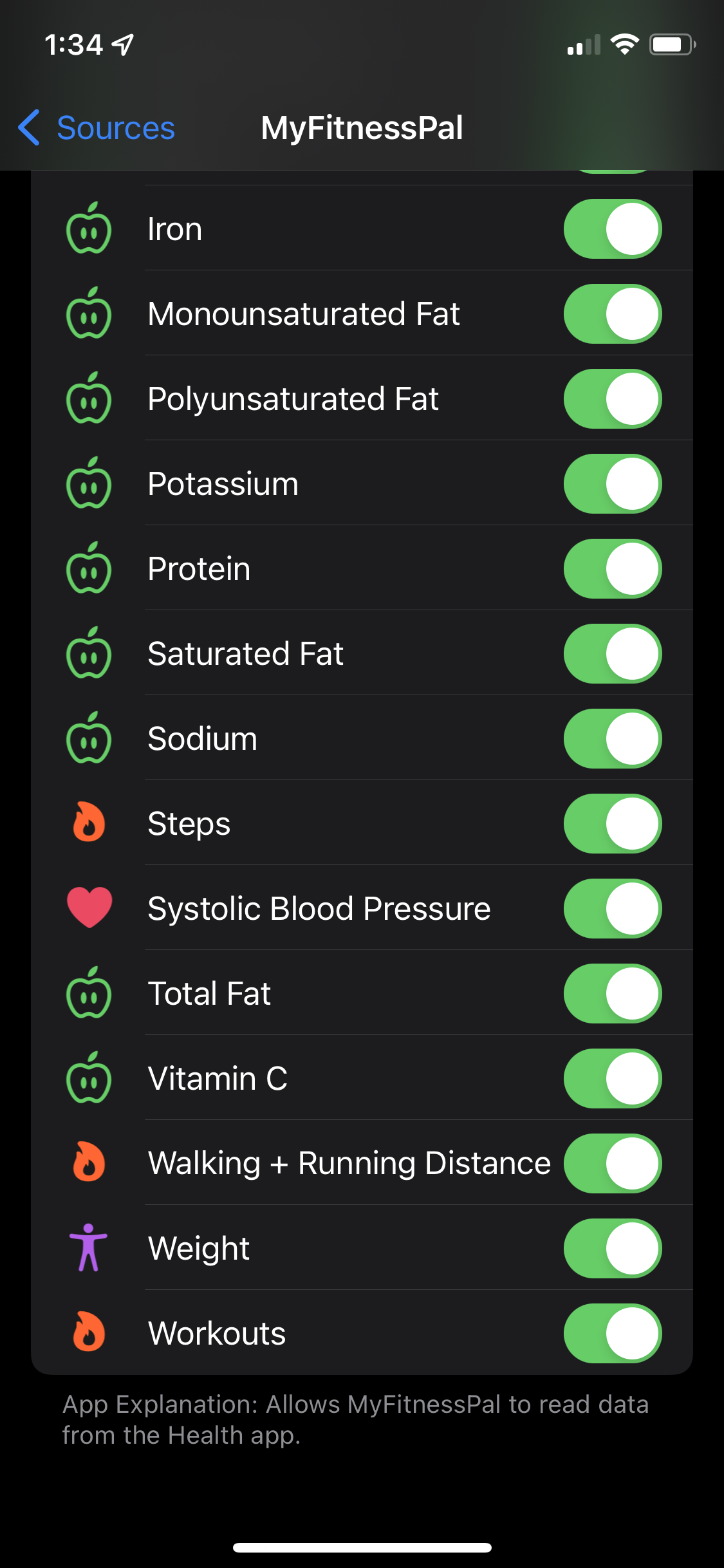
Task: Disable Walking + Running Distance
Action: pyautogui.click(x=612, y=1164)
